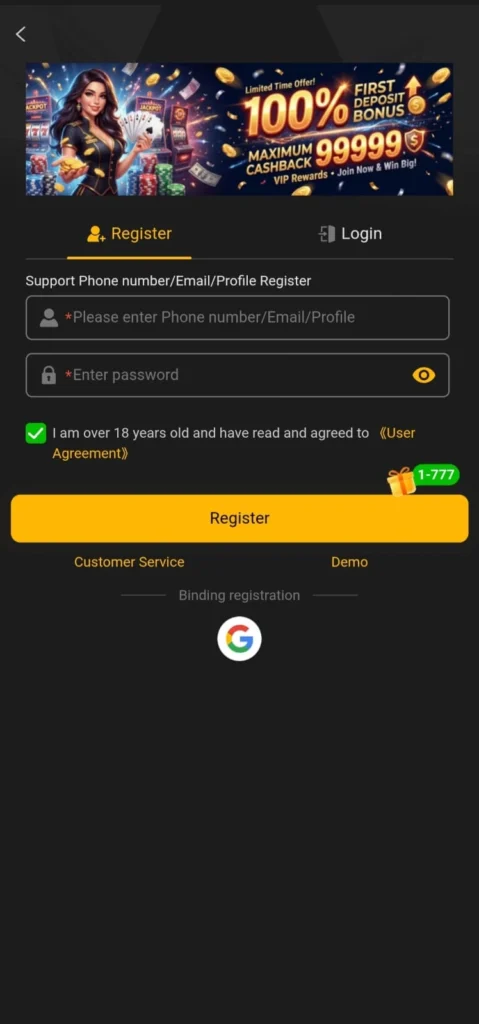479x1024 pixels.
Task: Open the 1-777 gift box reward
Action: (423, 480)
